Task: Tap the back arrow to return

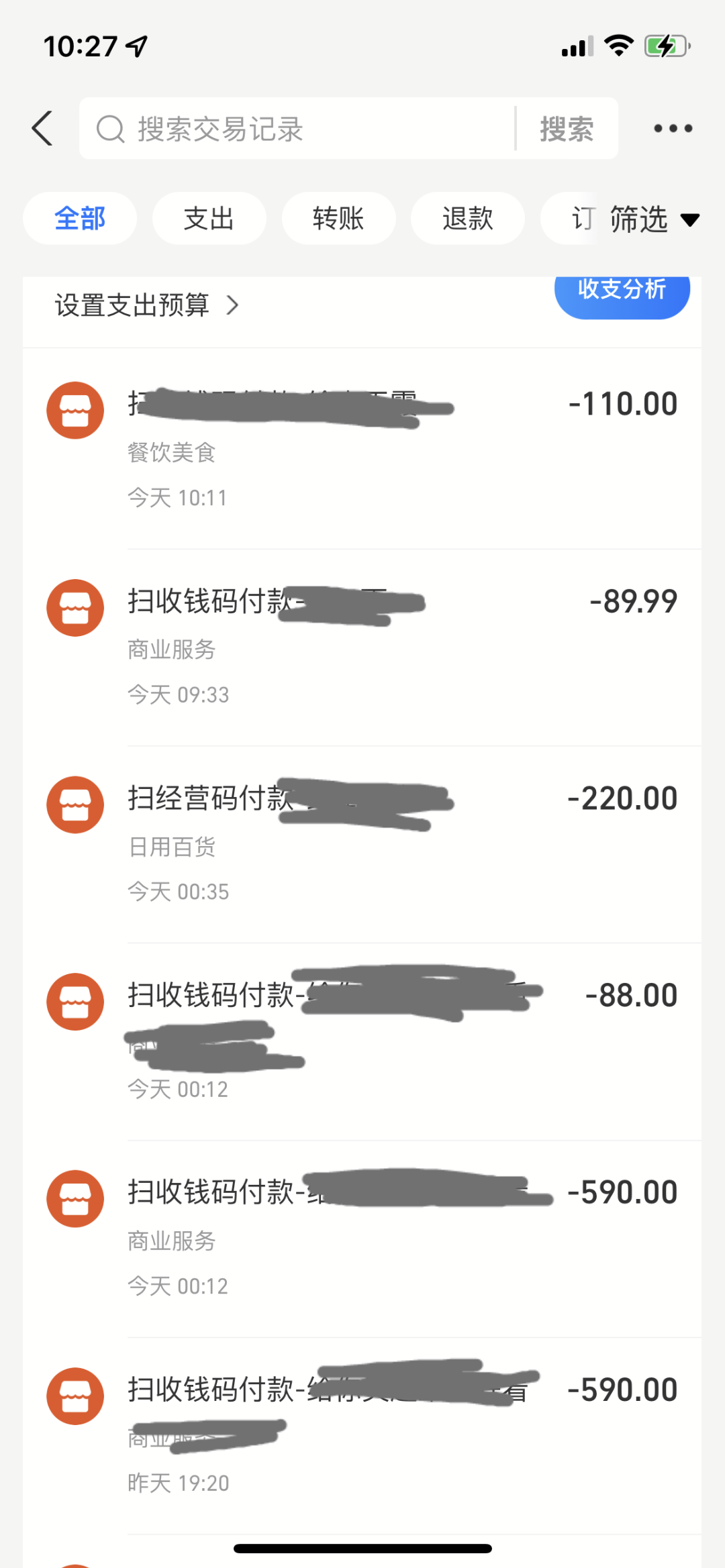Action: pos(42,128)
